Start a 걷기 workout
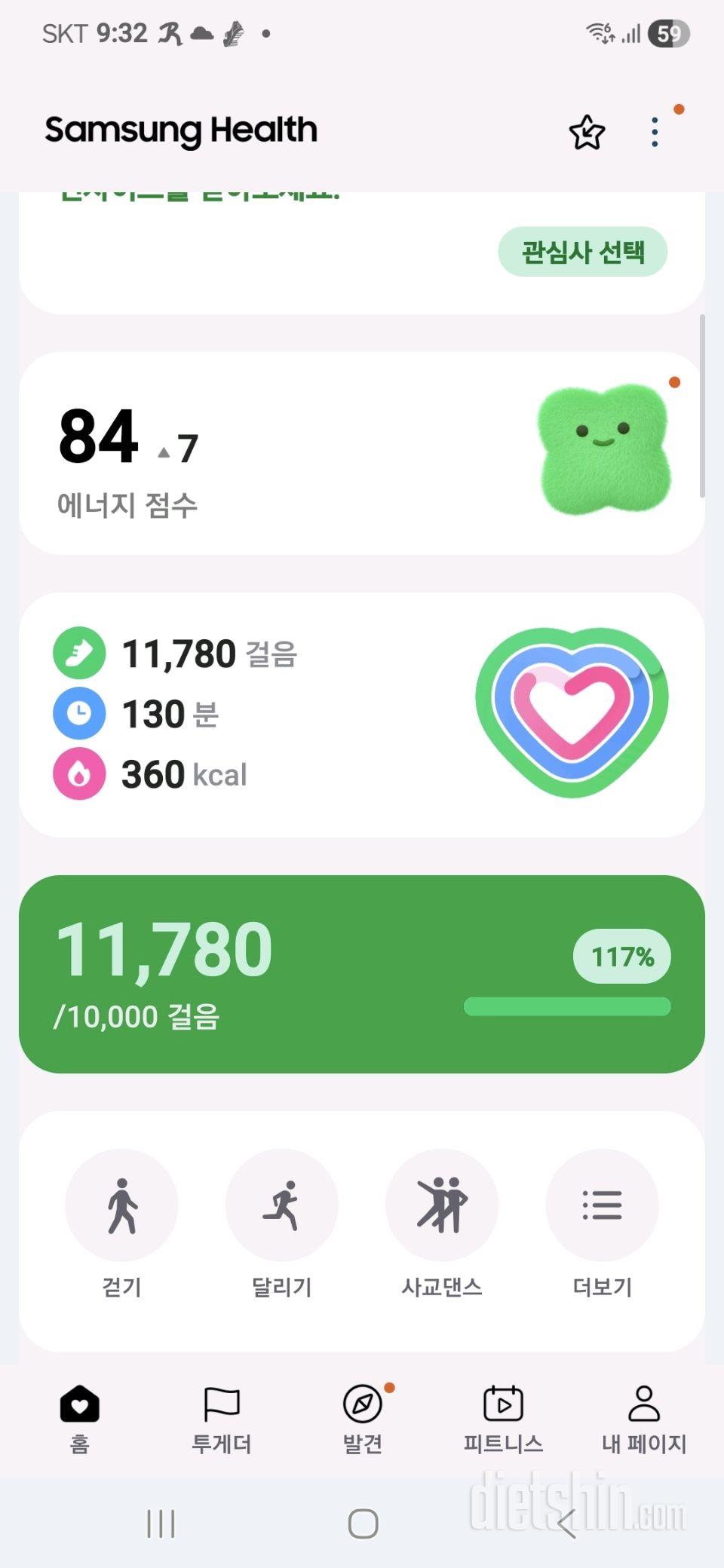Screen dimensions: 724x1568 click(x=121, y=1205)
